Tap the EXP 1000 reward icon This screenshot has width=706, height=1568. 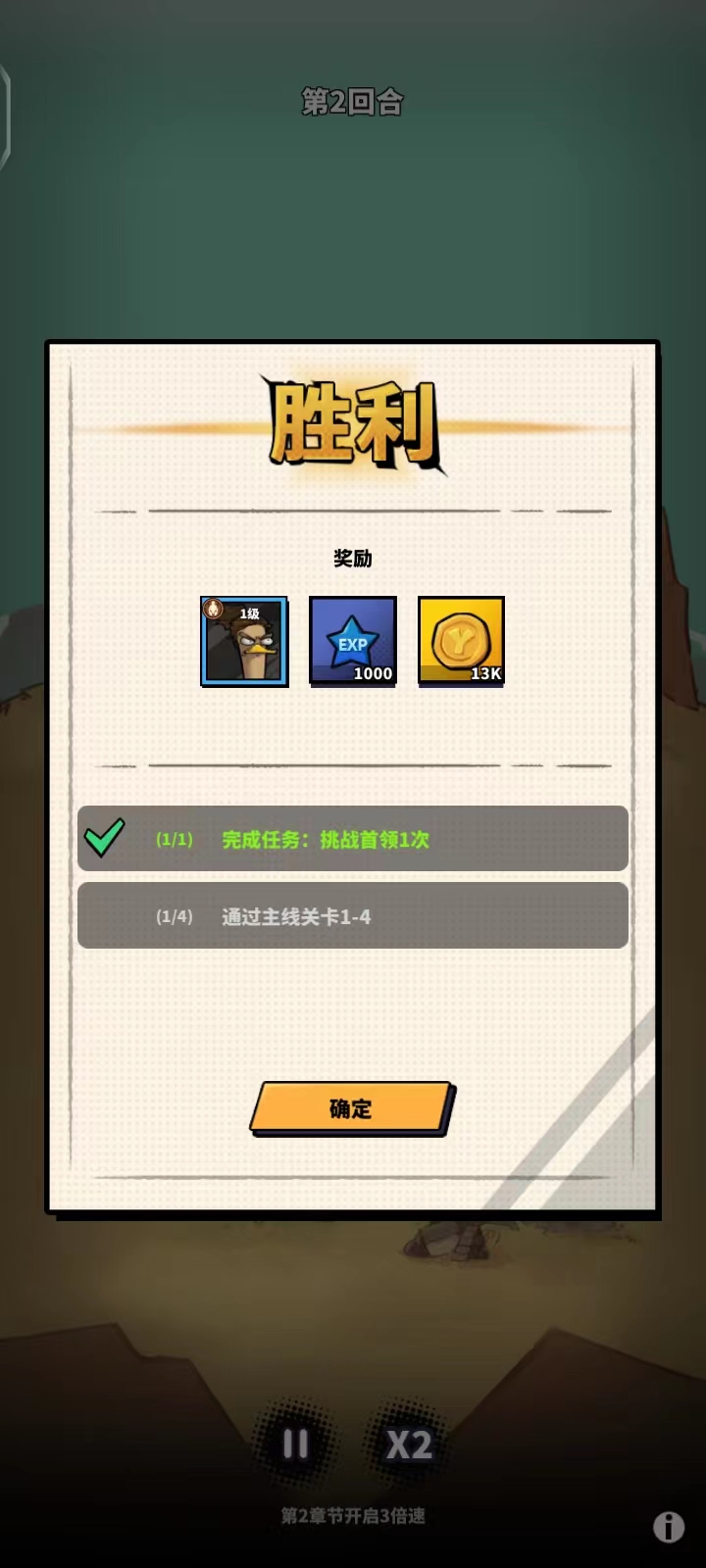(x=353, y=641)
